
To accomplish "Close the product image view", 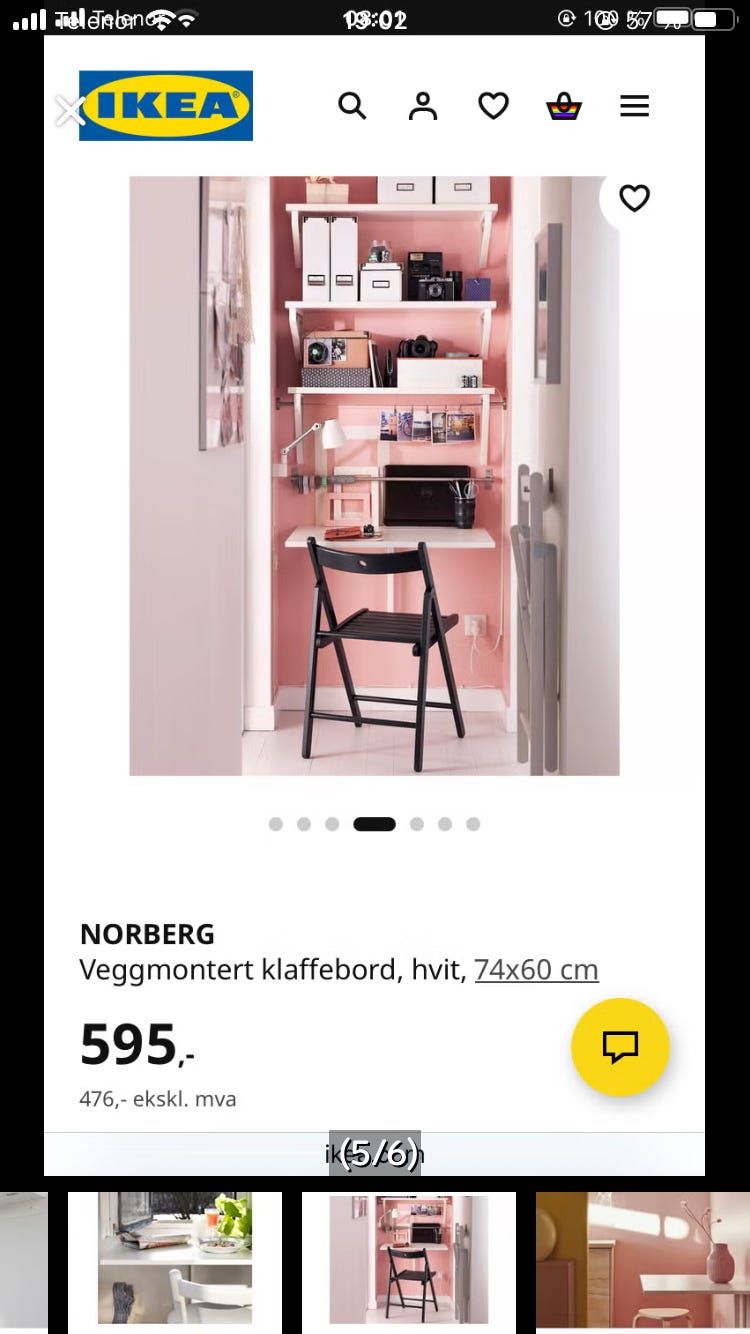I will point(70,110).
